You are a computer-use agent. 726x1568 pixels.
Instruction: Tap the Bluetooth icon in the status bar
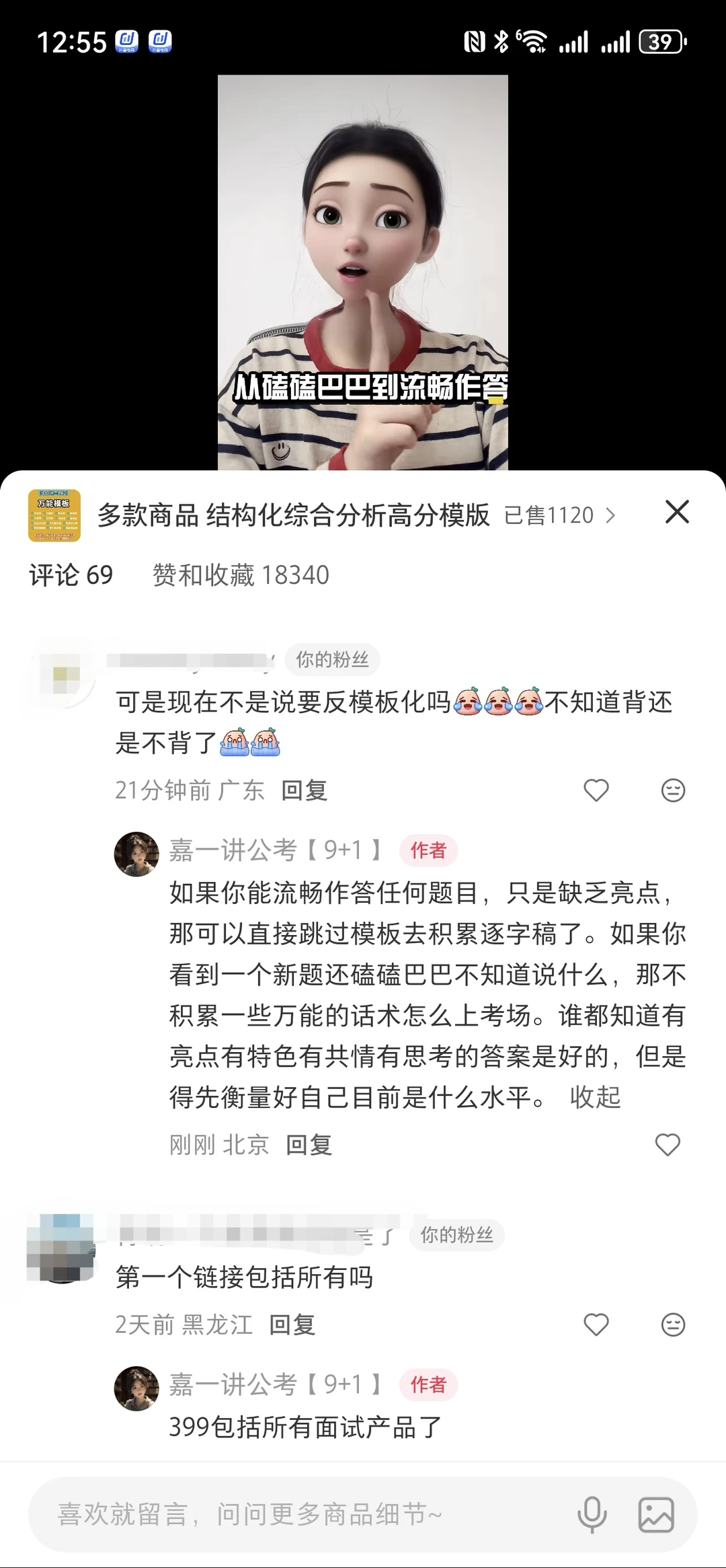[499, 41]
